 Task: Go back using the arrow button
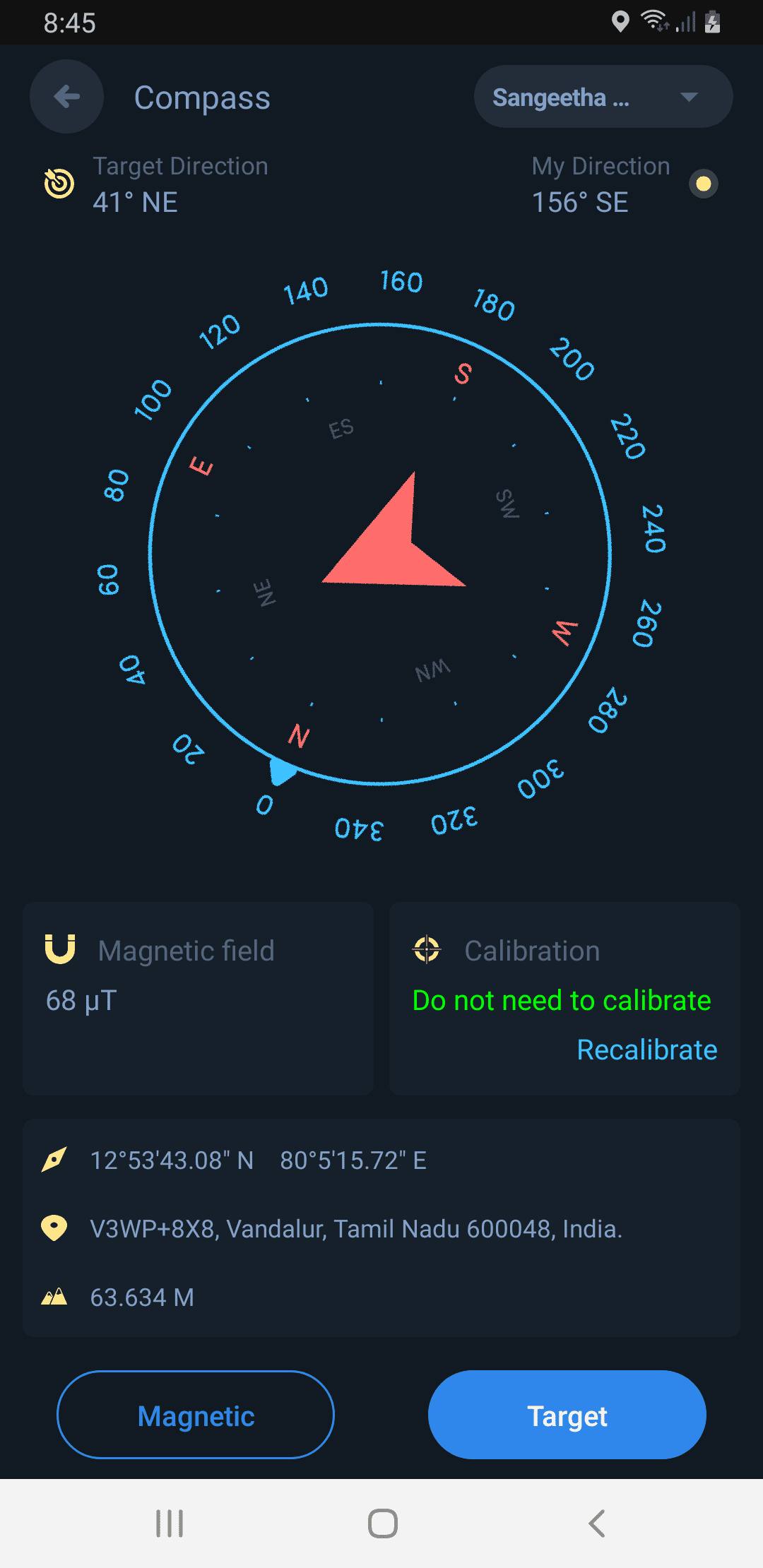(x=67, y=97)
